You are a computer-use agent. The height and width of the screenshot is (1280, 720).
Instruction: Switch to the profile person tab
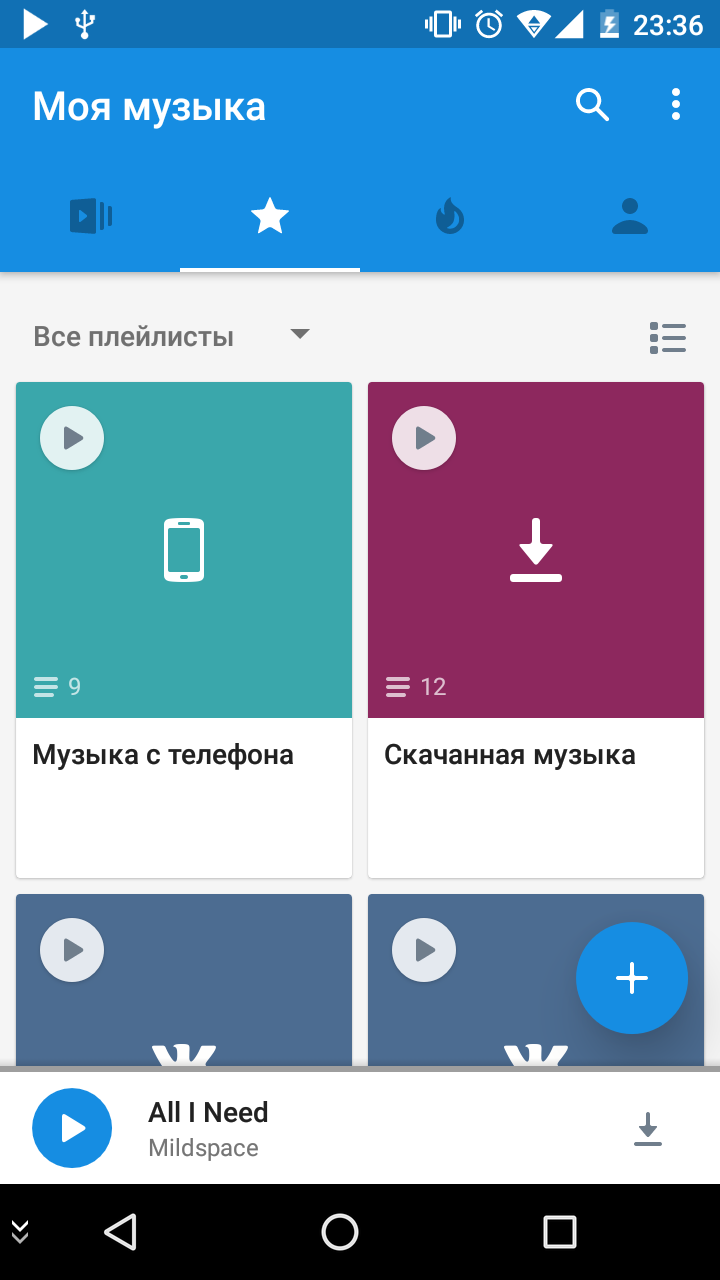[630, 216]
